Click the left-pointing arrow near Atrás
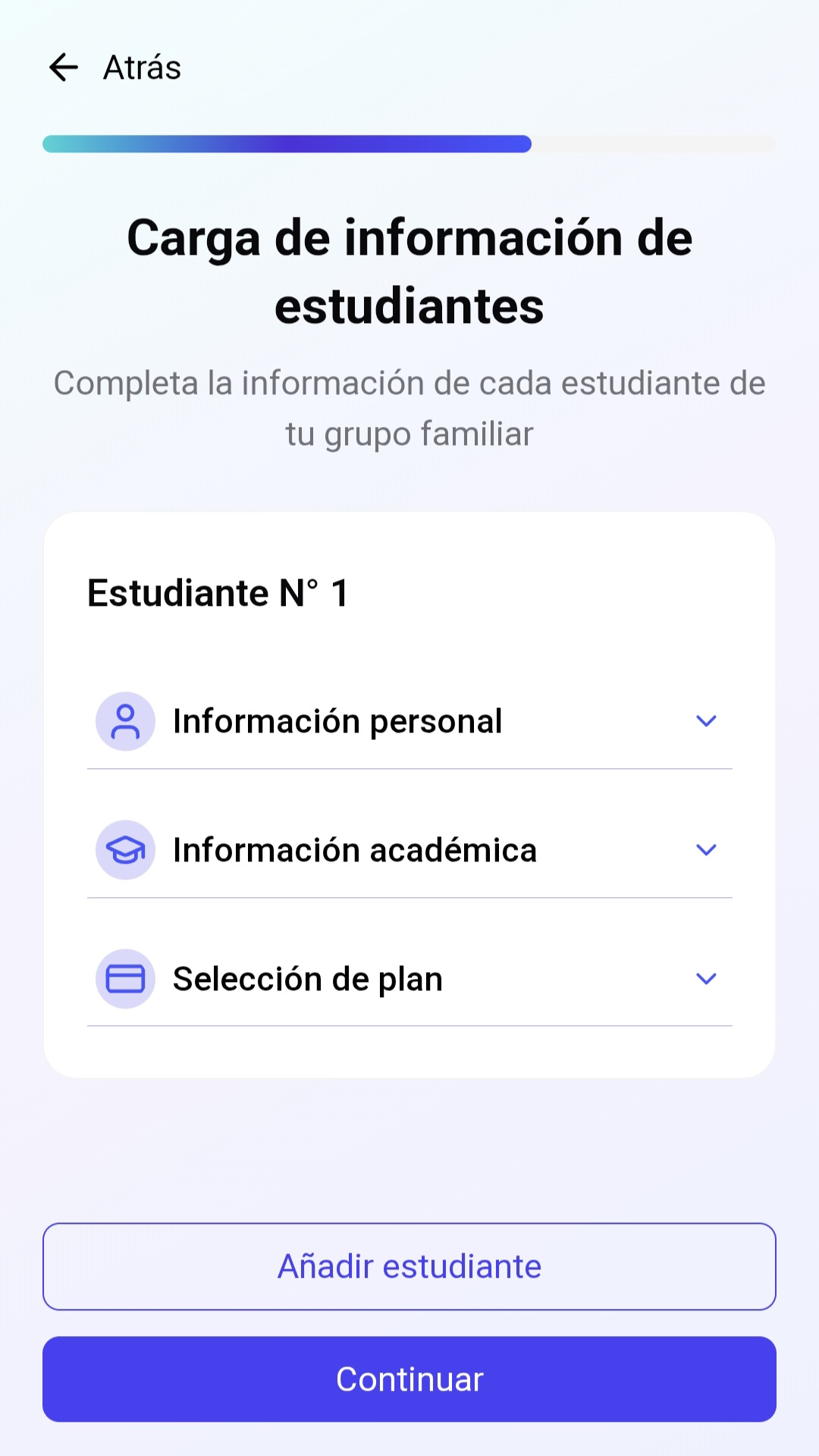The width and height of the screenshot is (819, 1456). tap(64, 67)
